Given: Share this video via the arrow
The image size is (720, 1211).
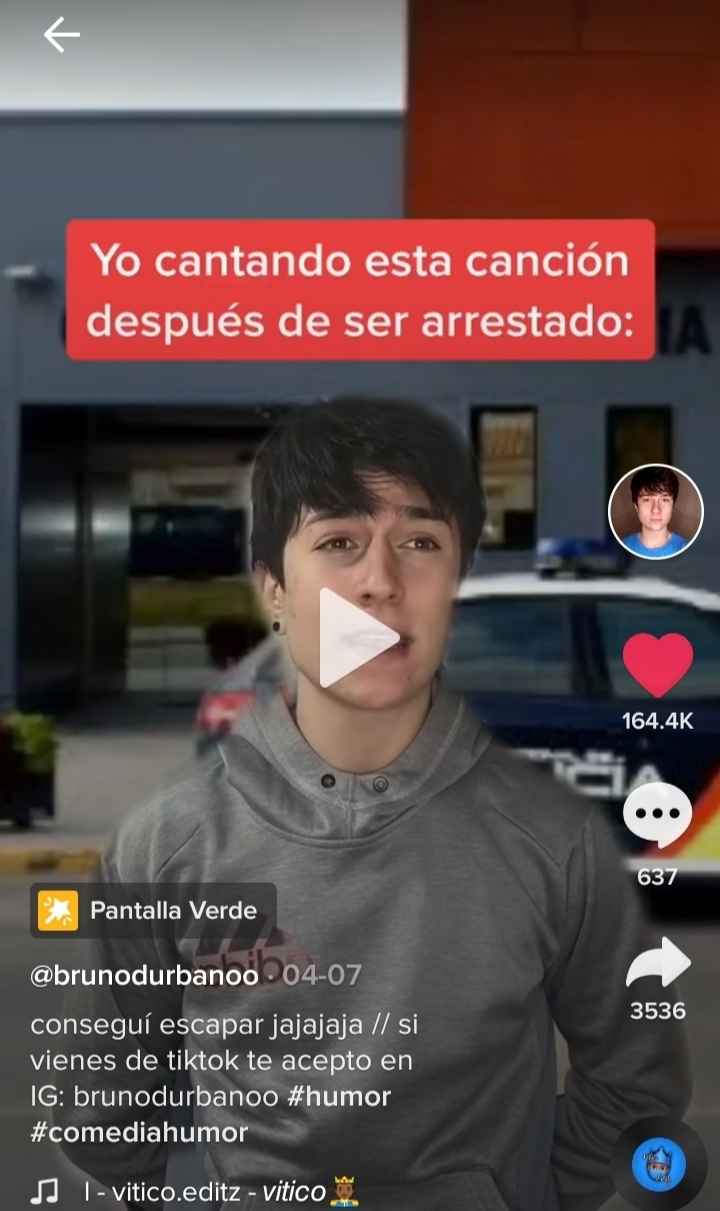Looking at the screenshot, I should point(657,964).
